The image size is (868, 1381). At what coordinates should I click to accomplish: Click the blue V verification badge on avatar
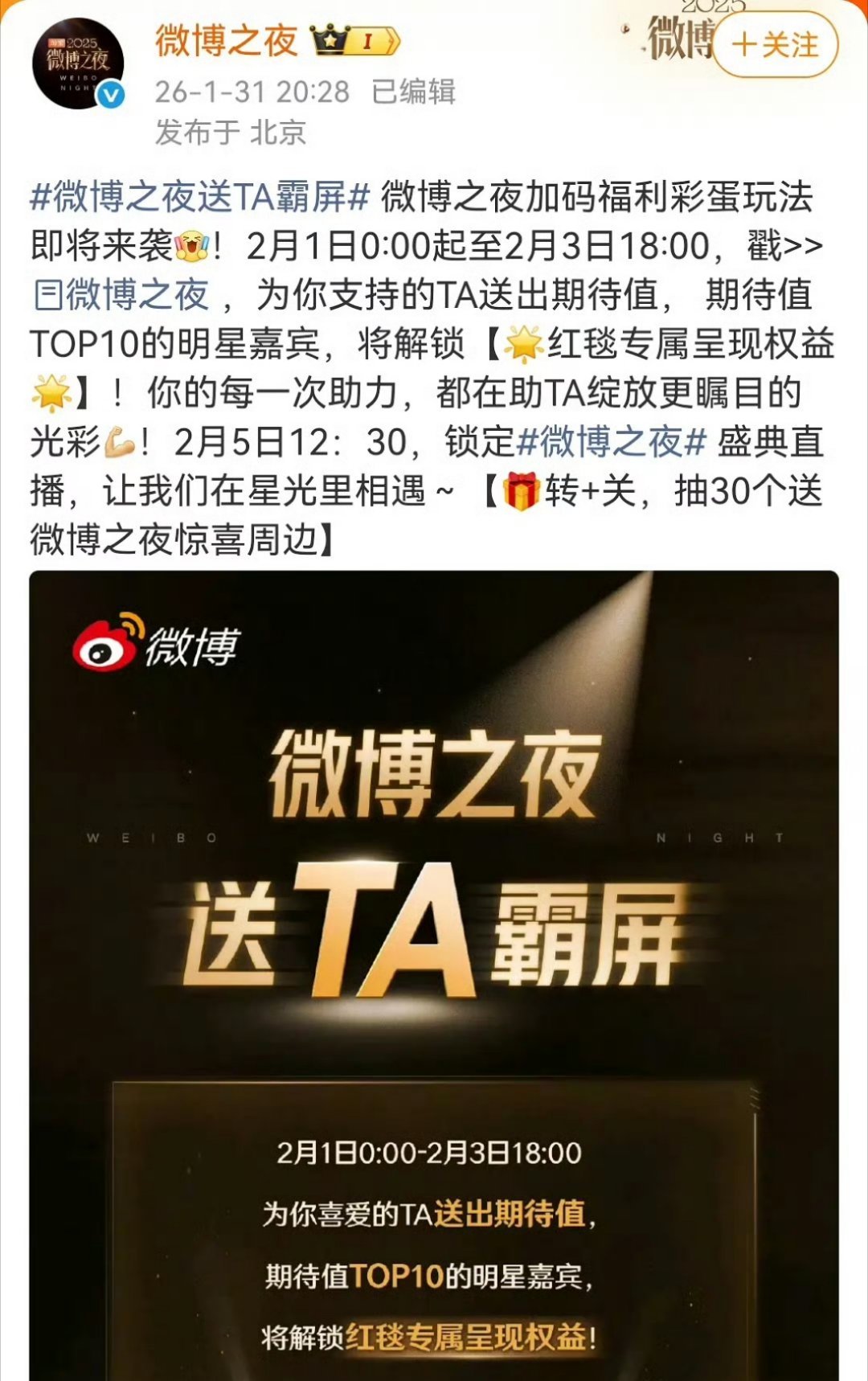[112, 95]
